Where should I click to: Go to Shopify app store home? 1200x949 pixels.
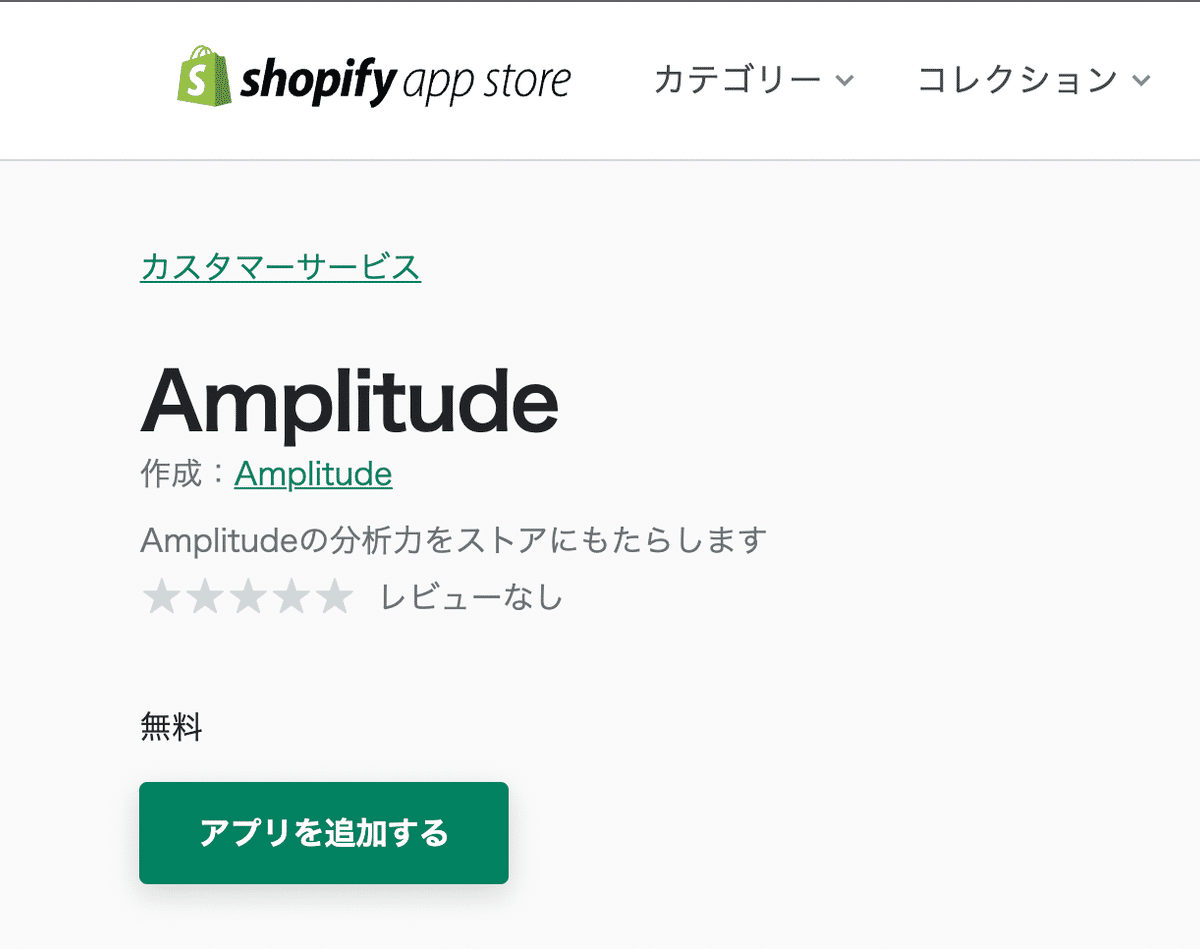373,80
